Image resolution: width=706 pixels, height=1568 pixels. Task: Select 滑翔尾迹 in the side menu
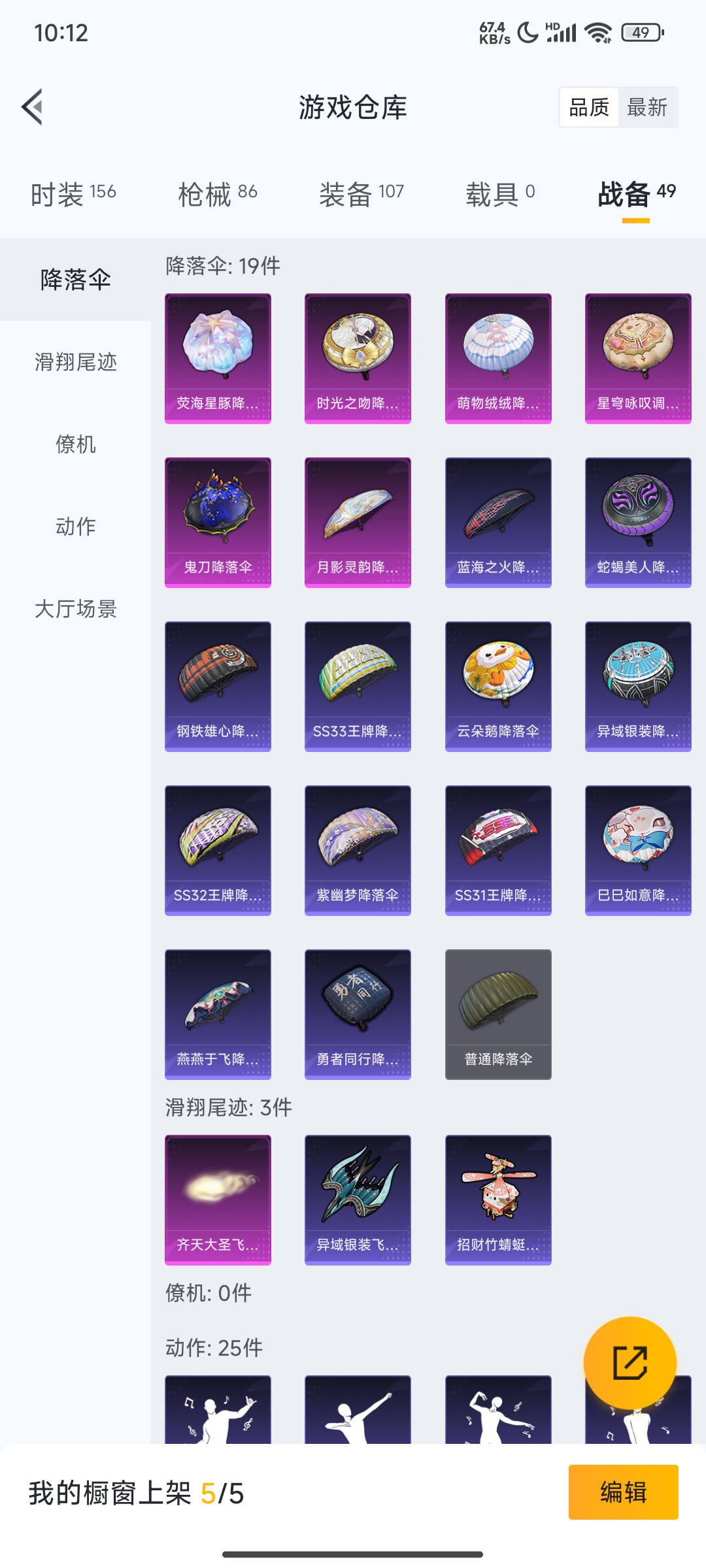75,362
